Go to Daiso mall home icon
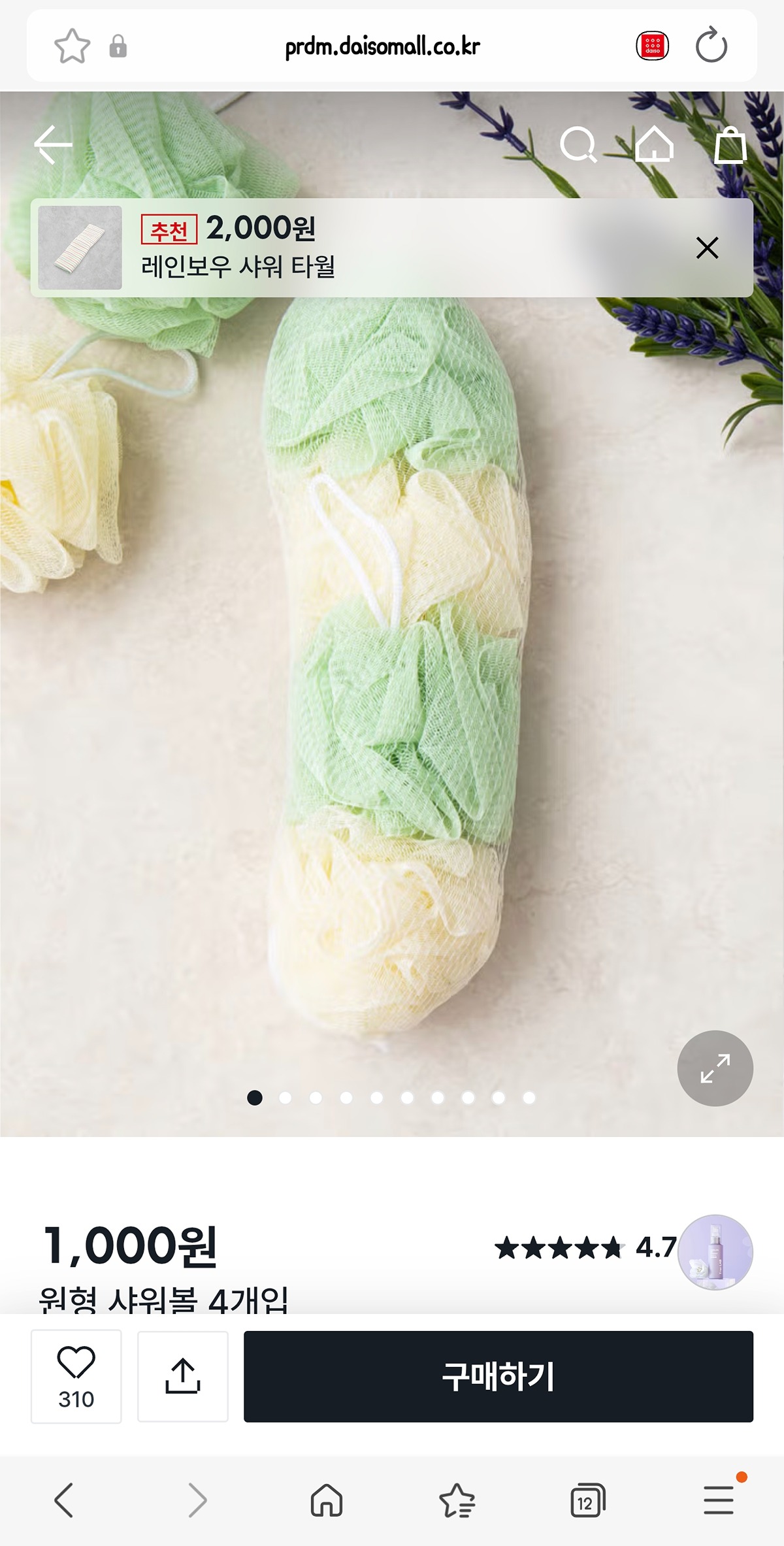The width and height of the screenshot is (784, 1546). [654, 144]
